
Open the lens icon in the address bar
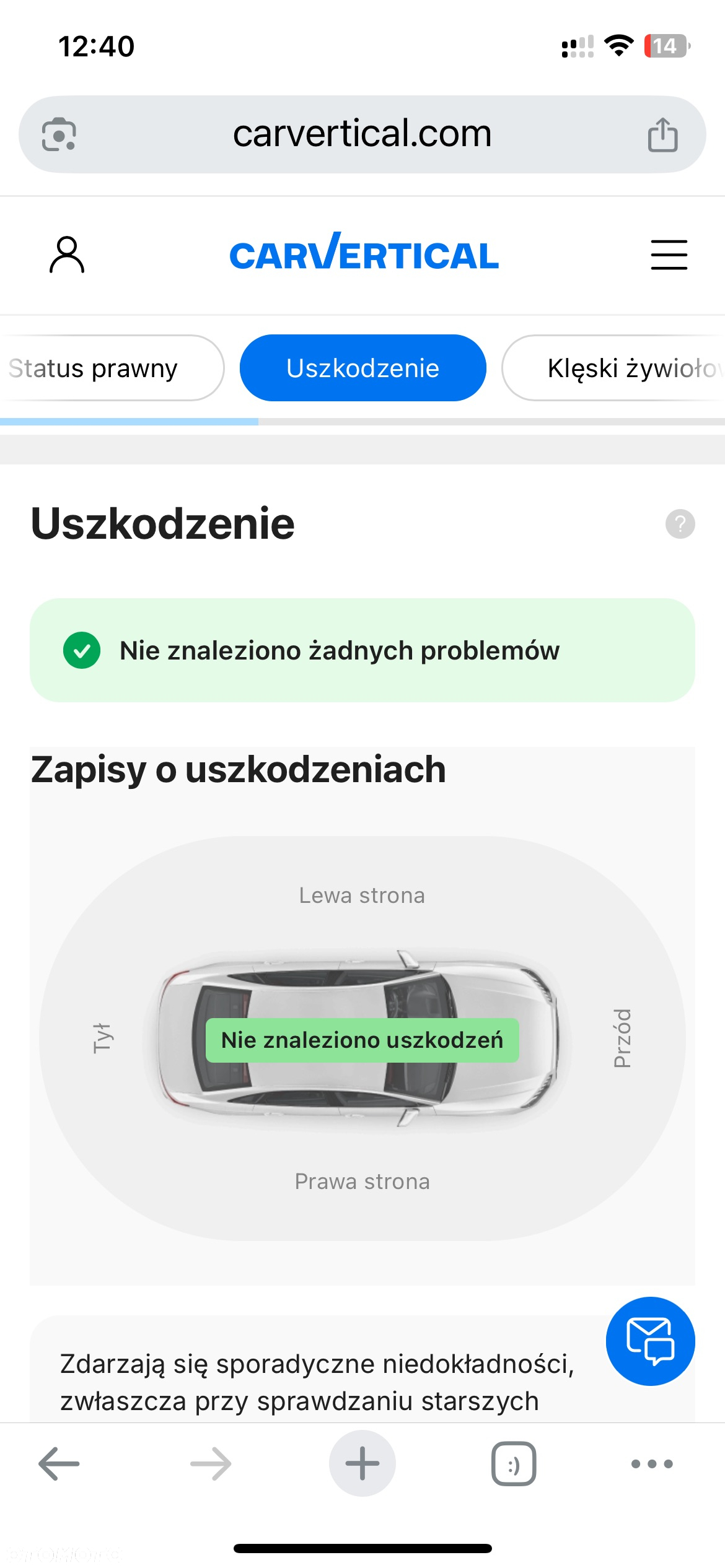[x=59, y=134]
